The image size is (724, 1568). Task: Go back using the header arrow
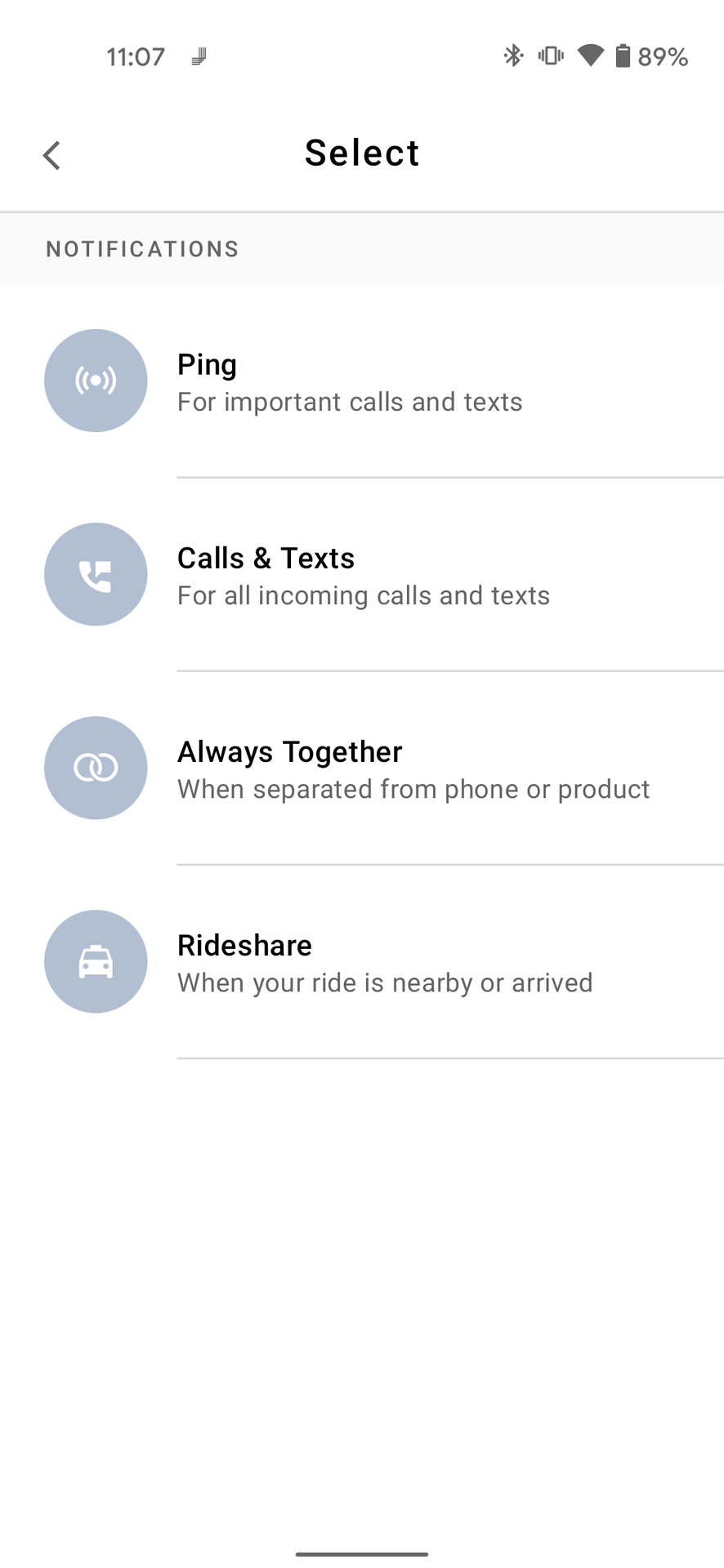click(x=51, y=155)
